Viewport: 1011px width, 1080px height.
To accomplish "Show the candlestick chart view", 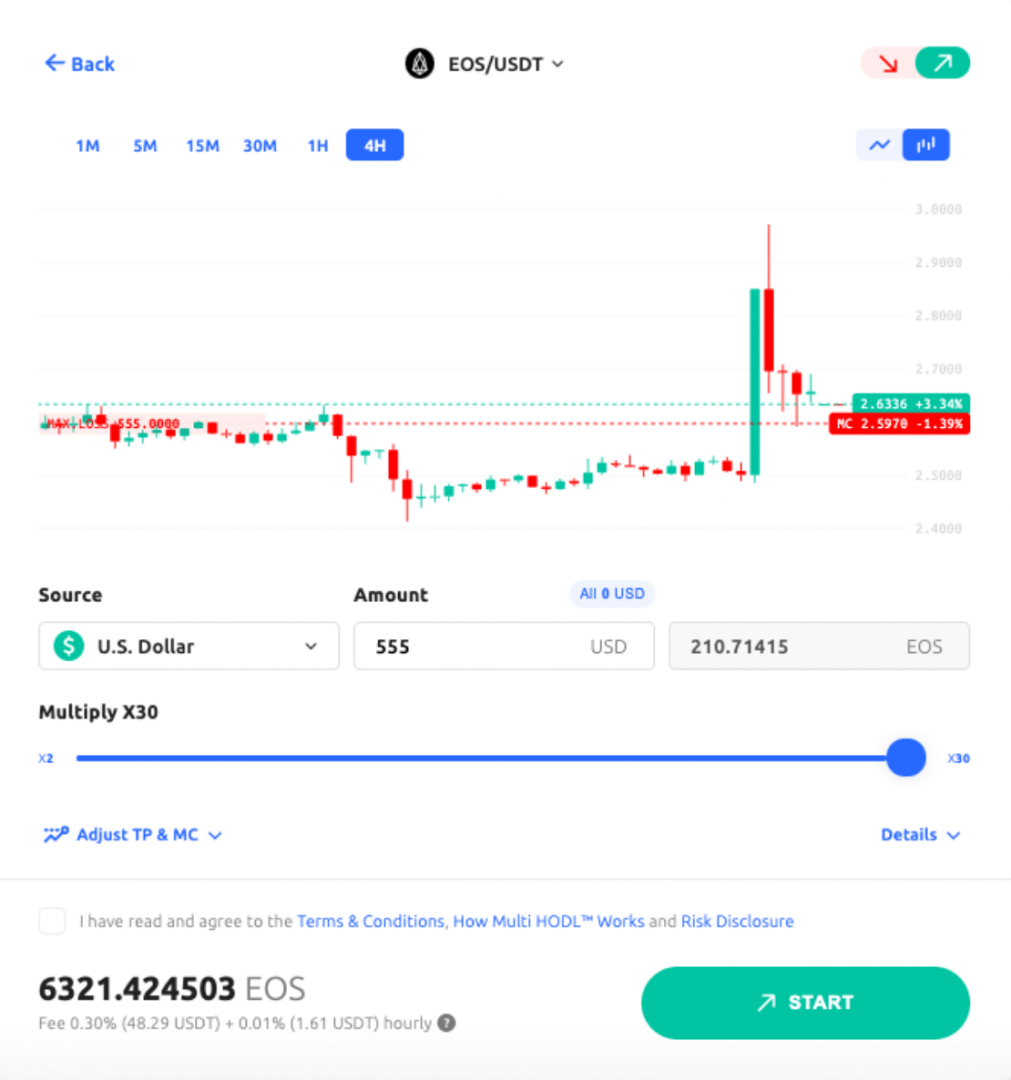I will tap(926, 146).
